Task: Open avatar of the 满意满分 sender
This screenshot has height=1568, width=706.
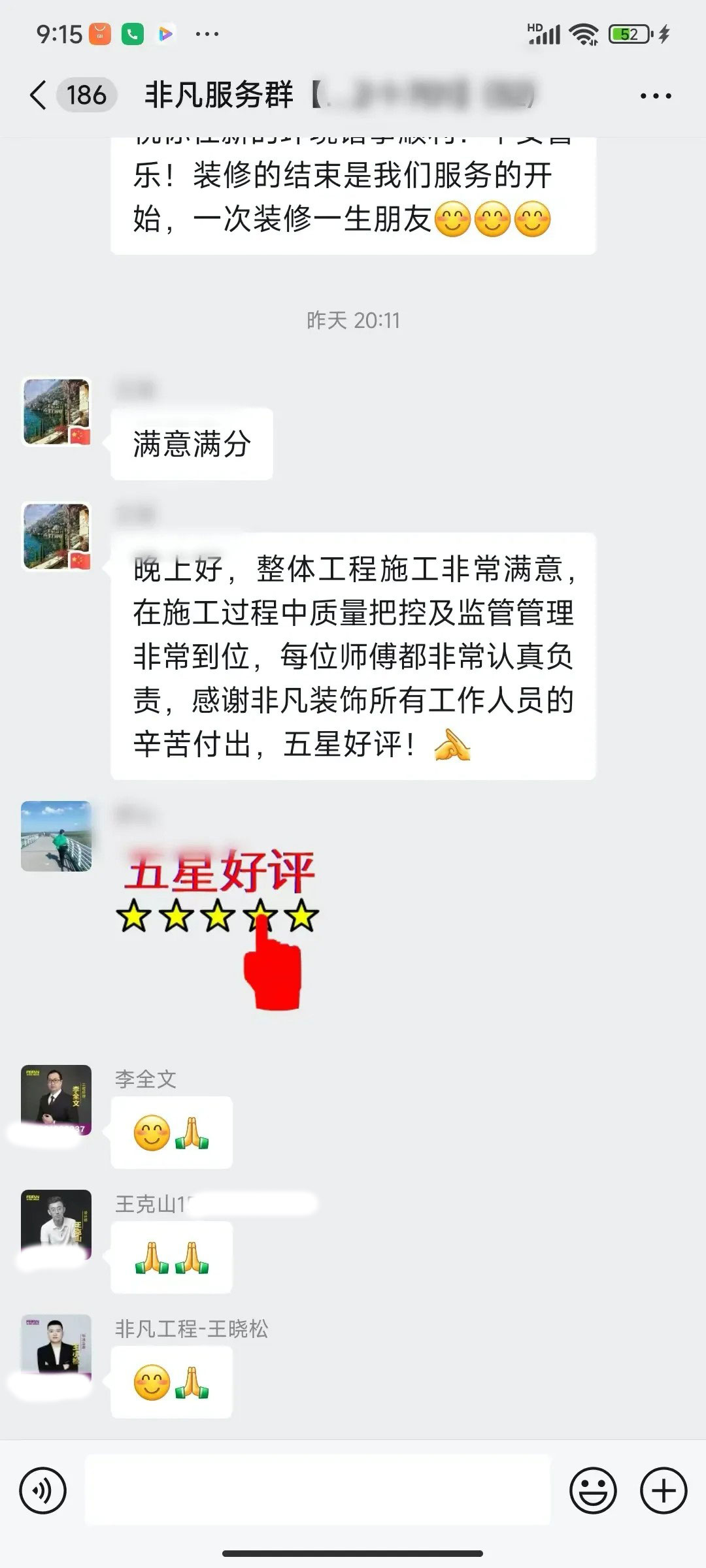Action: (x=56, y=413)
